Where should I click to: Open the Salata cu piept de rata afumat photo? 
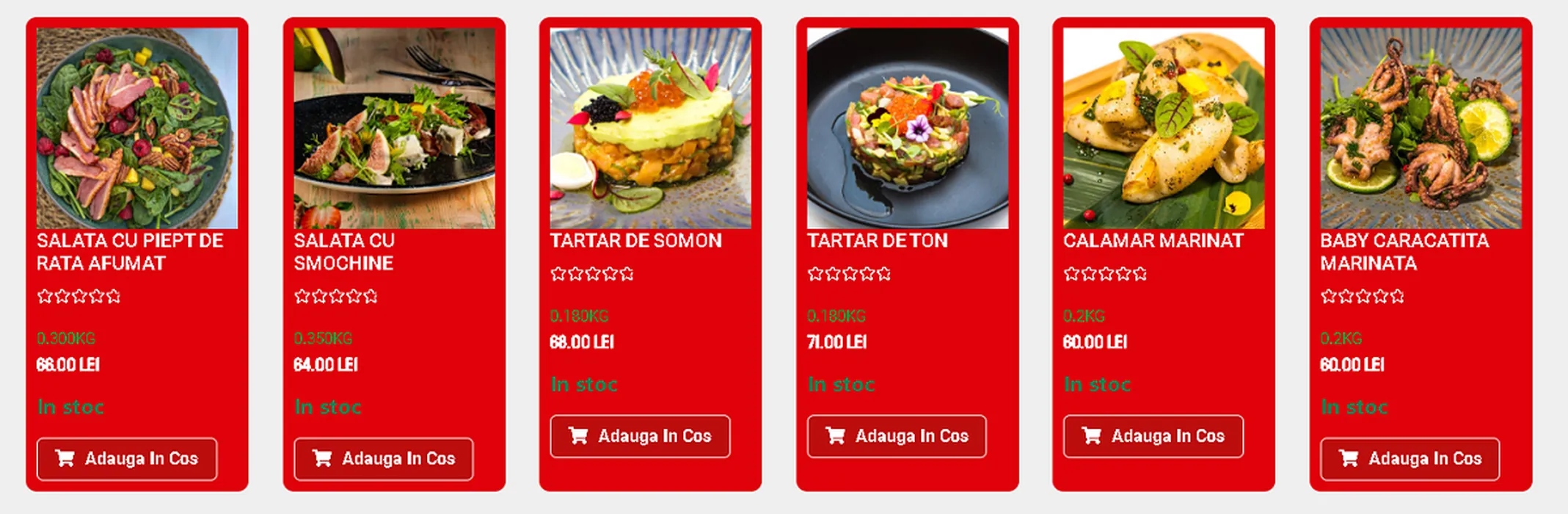pyautogui.click(x=137, y=128)
